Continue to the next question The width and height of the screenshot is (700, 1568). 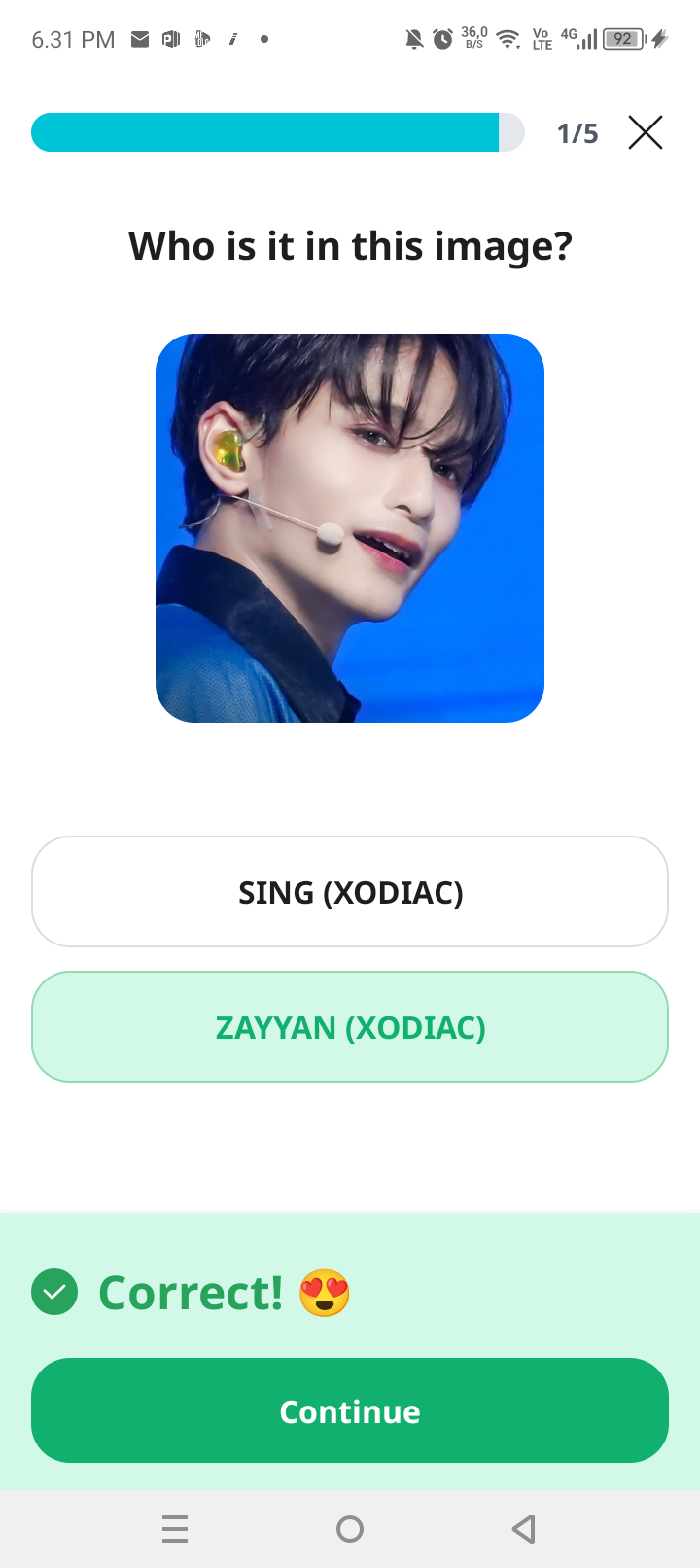pos(350,1410)
